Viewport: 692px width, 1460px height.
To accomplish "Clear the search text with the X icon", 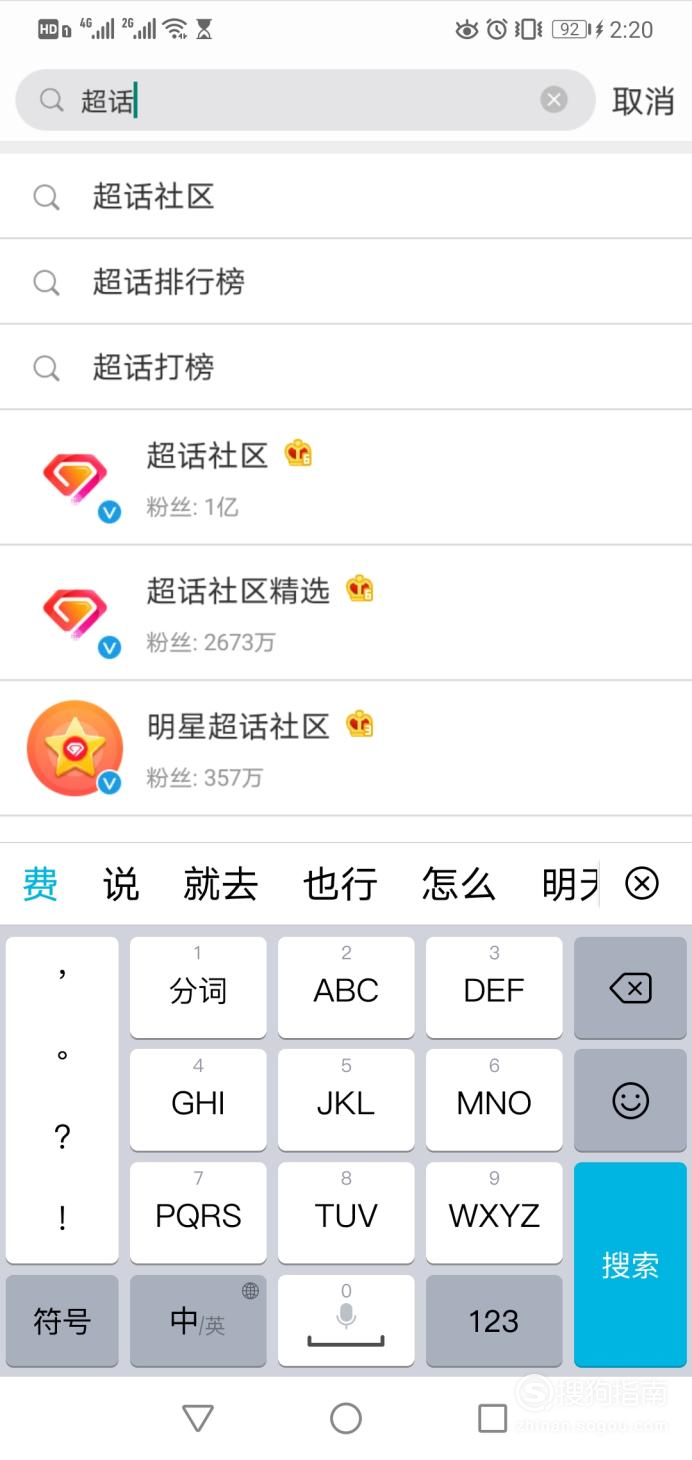I will click(554, 99).
